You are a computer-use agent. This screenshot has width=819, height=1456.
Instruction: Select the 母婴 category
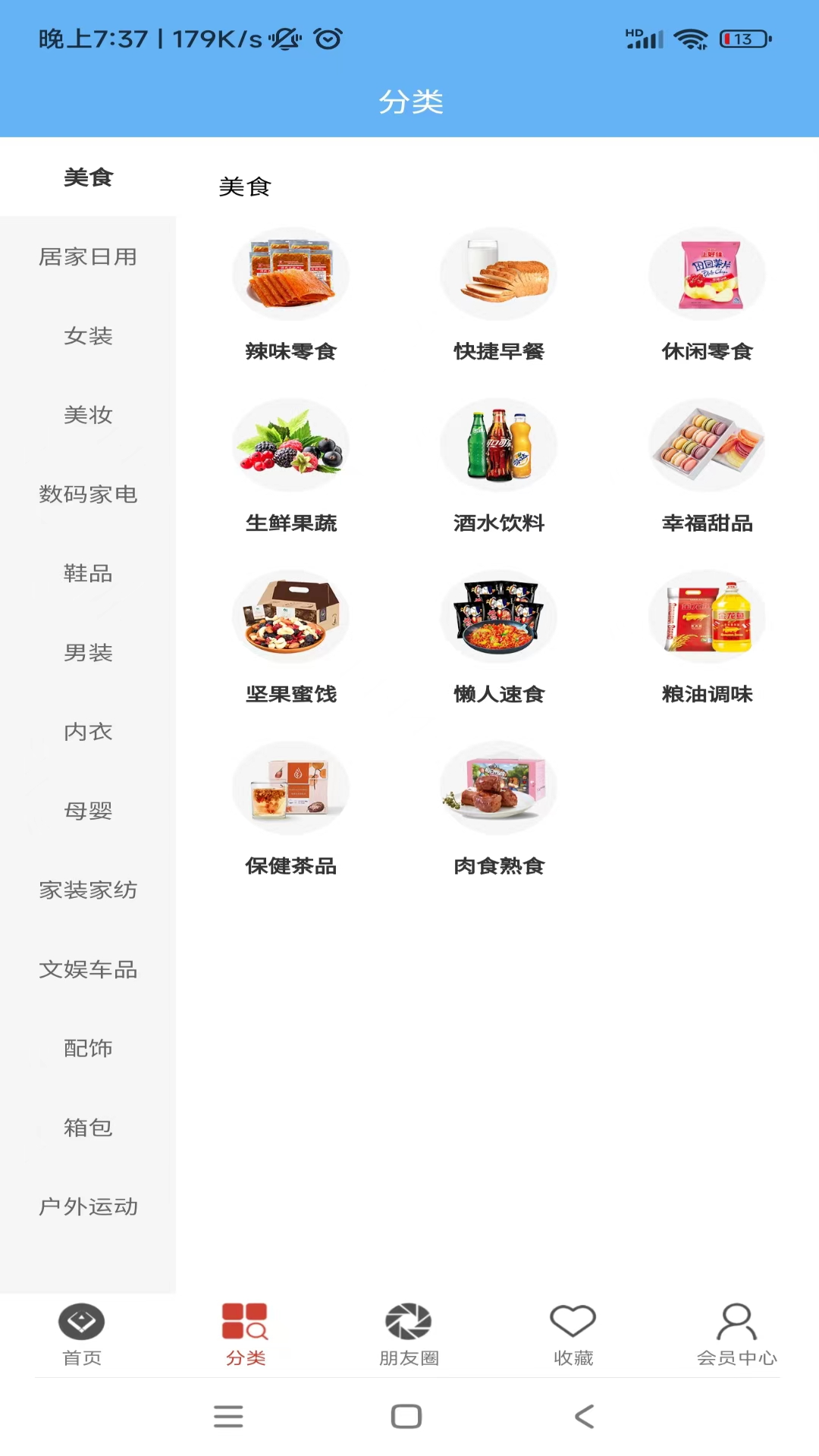[88, 811]
